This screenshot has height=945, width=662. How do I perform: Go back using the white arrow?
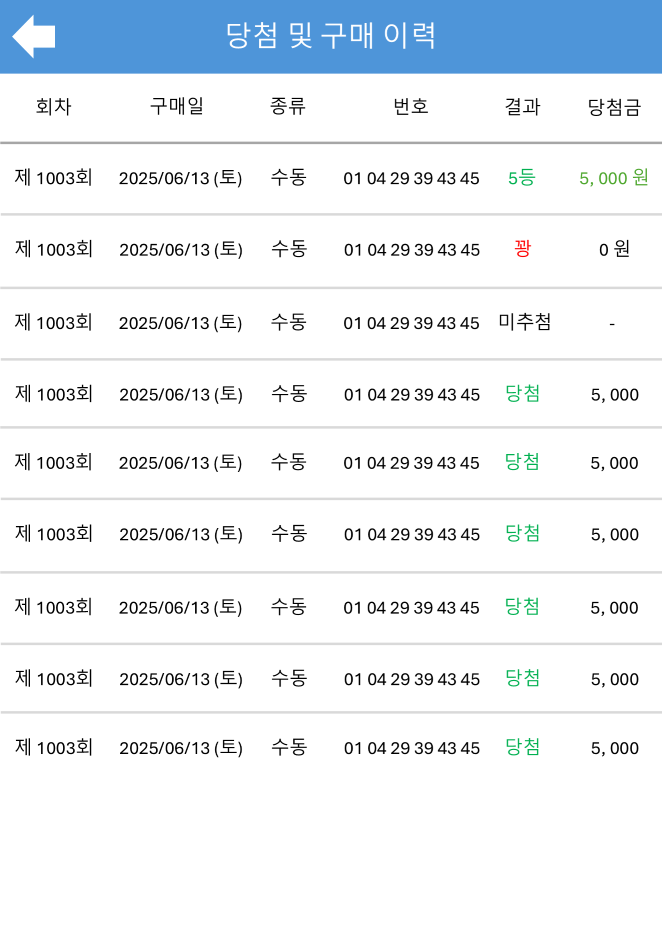click(33, 37)
